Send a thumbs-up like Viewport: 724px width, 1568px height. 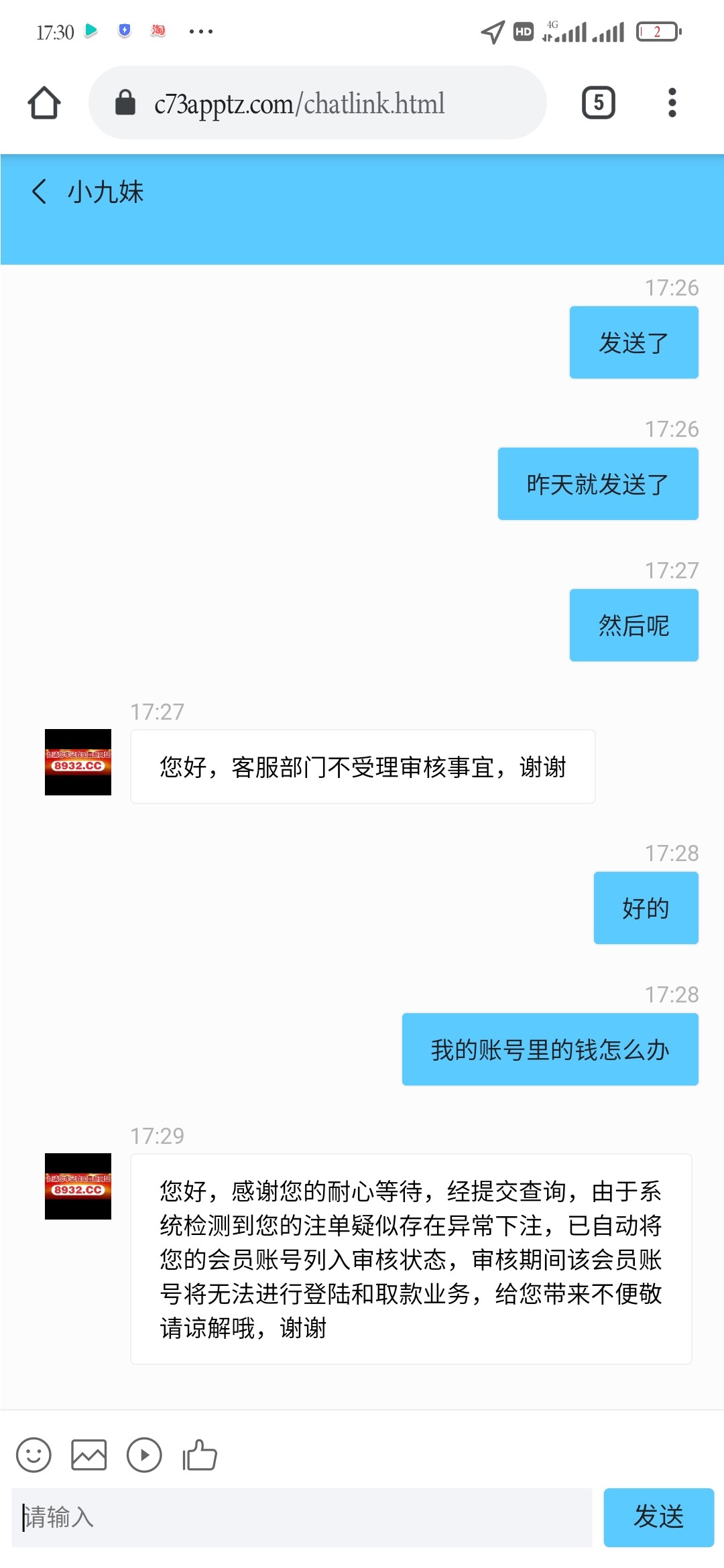[200, 1455]
